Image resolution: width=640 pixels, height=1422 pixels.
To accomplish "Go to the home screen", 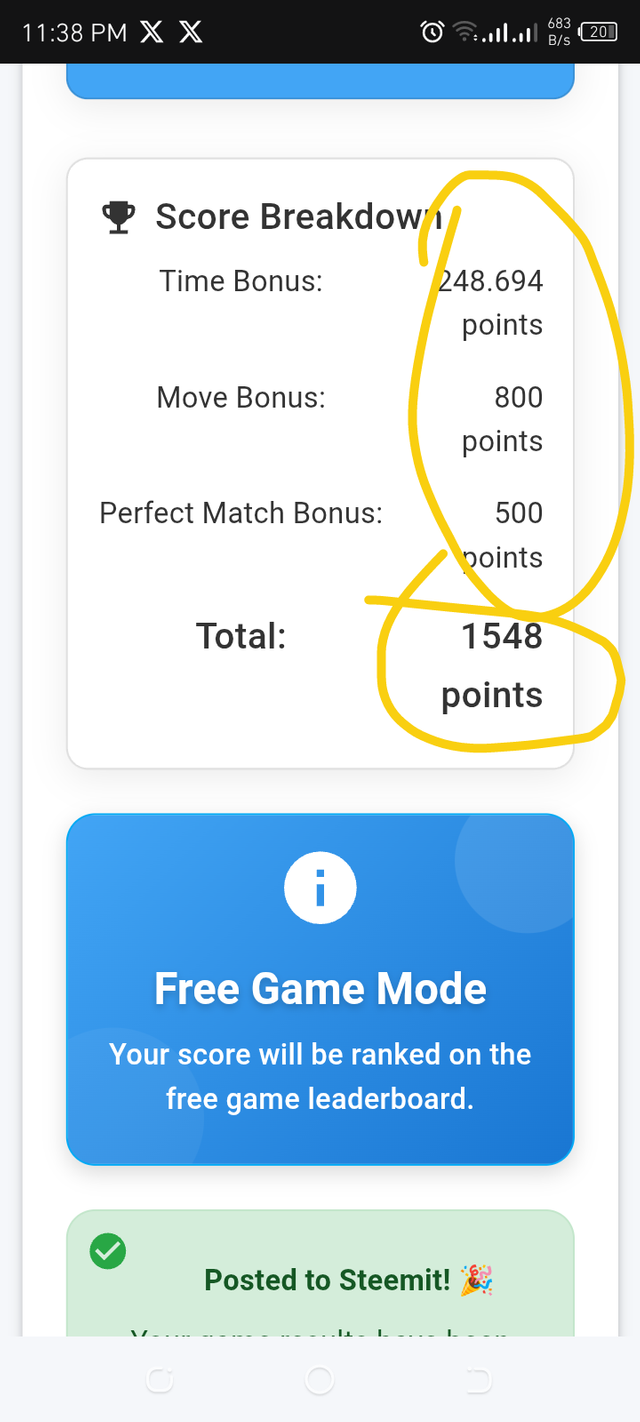I will (x=320, y=1381).
